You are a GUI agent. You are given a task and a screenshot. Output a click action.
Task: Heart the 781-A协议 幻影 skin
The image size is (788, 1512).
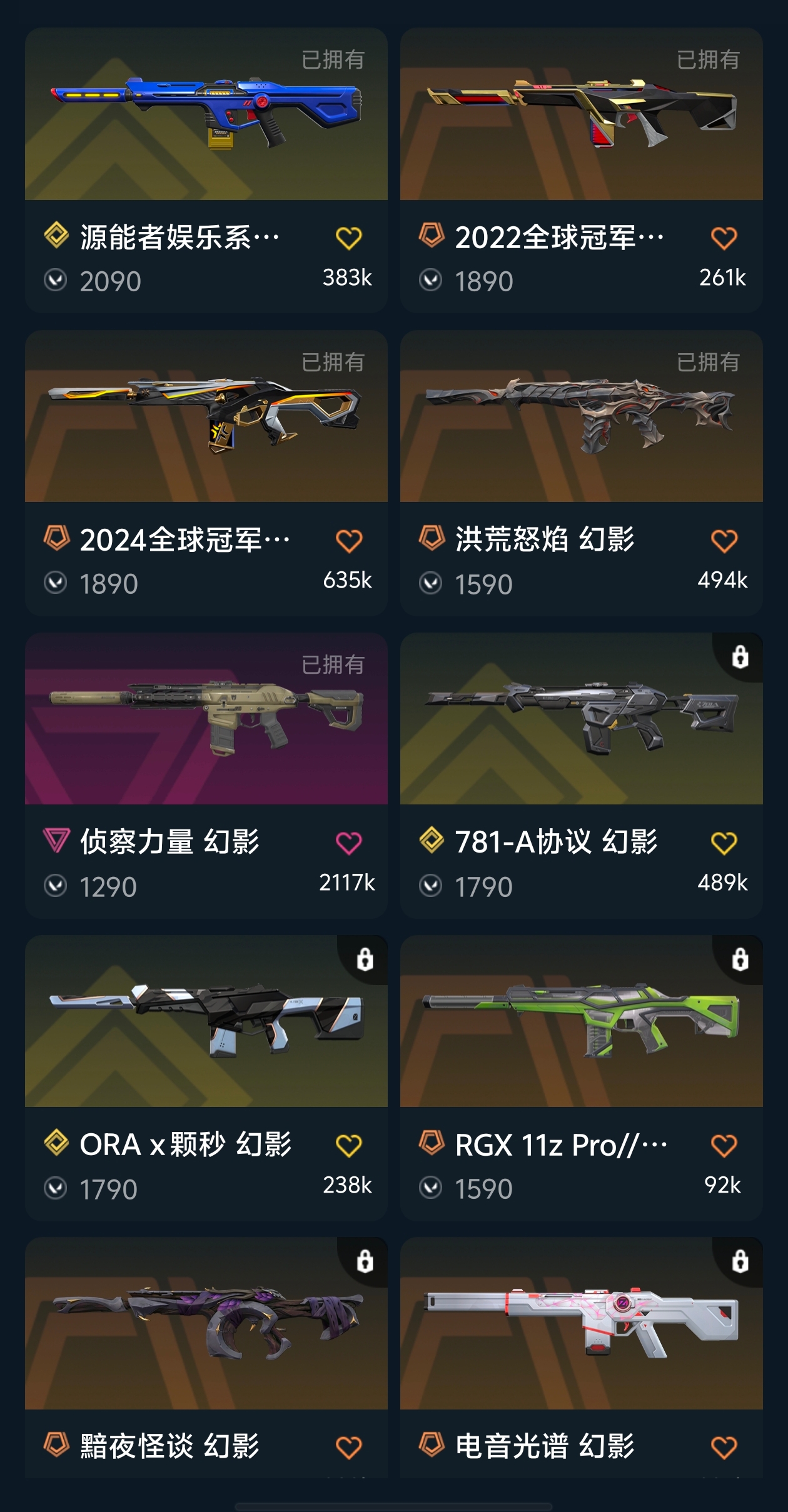(724, 843)
